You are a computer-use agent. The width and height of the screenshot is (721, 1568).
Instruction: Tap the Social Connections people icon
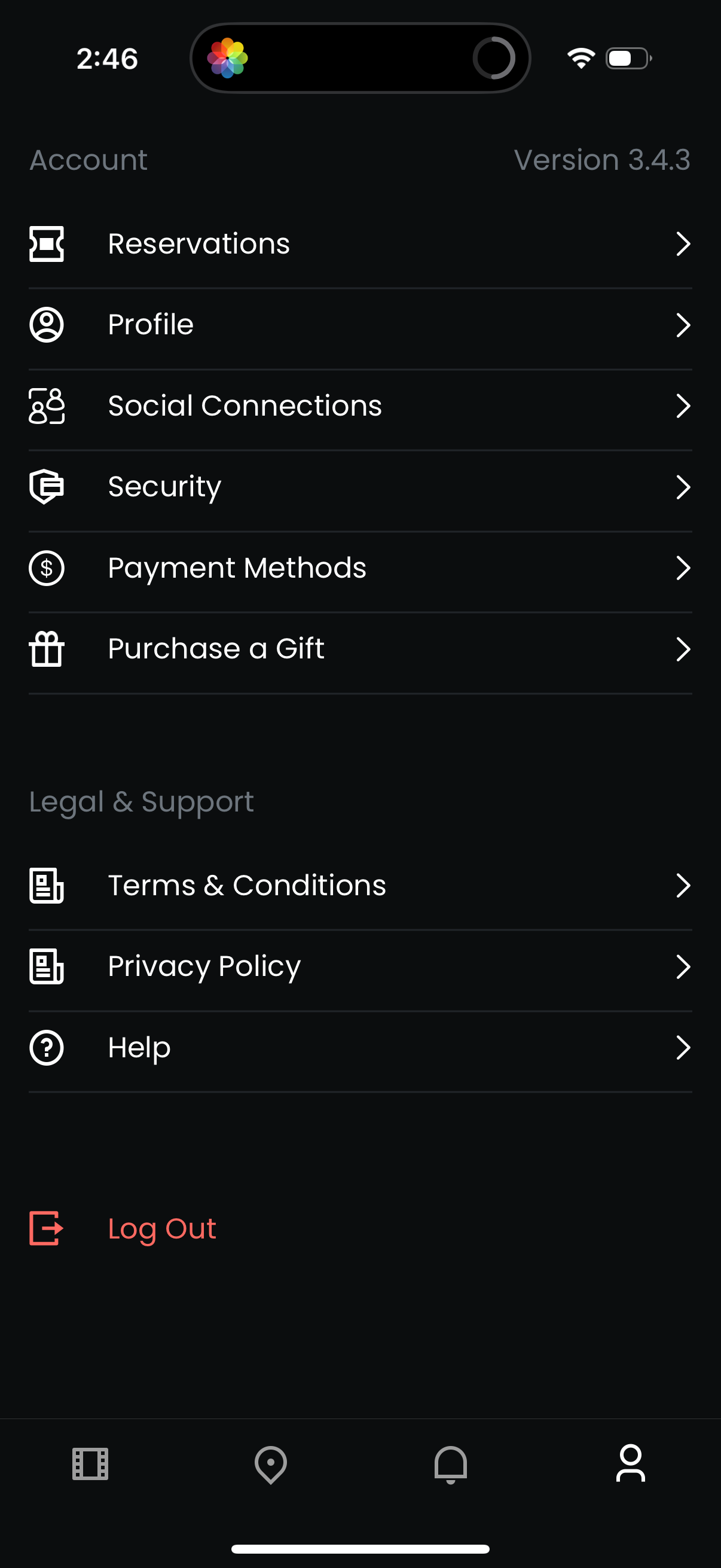pos(46,405)
